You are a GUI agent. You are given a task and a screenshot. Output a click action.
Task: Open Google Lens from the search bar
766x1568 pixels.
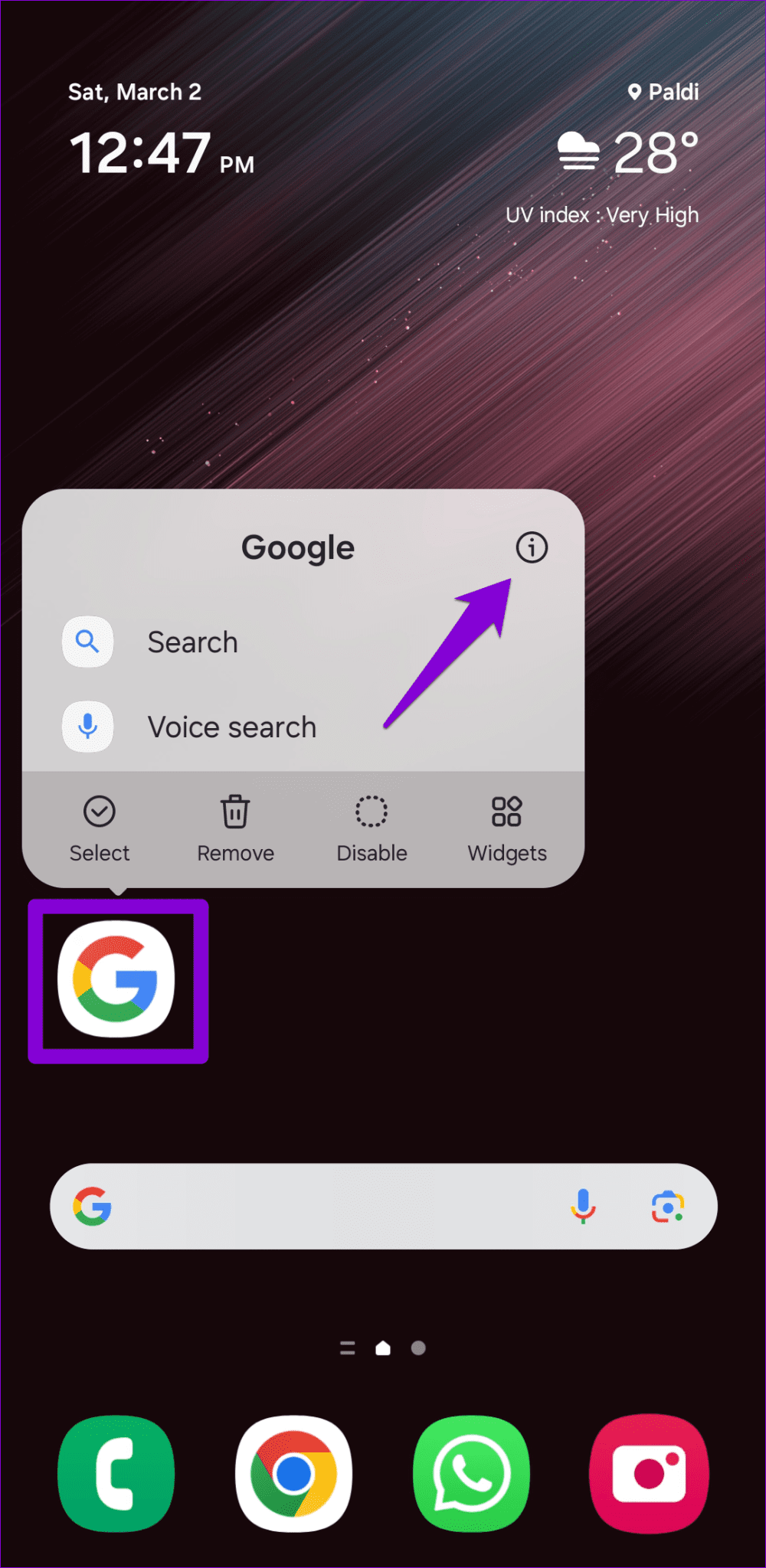pyautogui.click(x=669, y=1206)
